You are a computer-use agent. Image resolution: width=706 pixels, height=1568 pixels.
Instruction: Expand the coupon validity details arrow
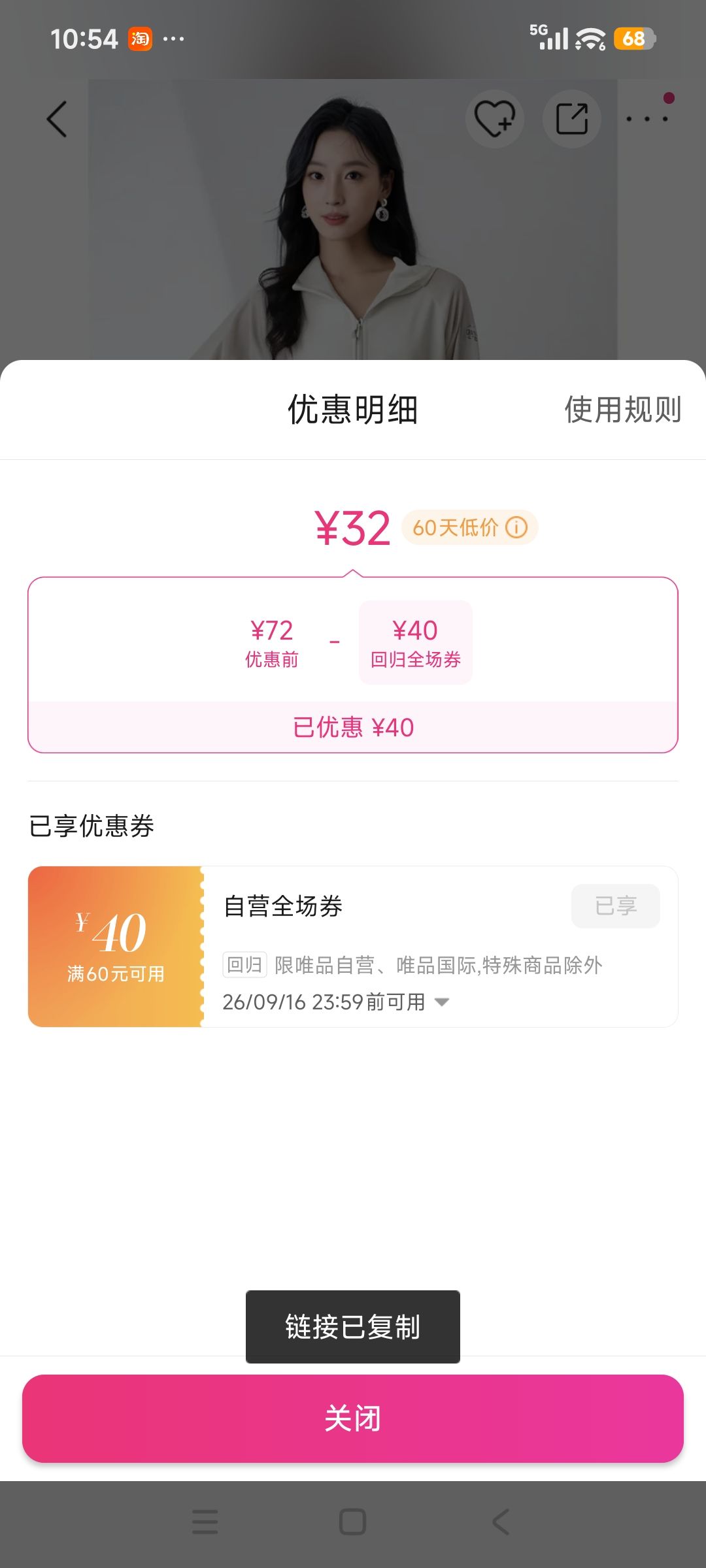442,1002
